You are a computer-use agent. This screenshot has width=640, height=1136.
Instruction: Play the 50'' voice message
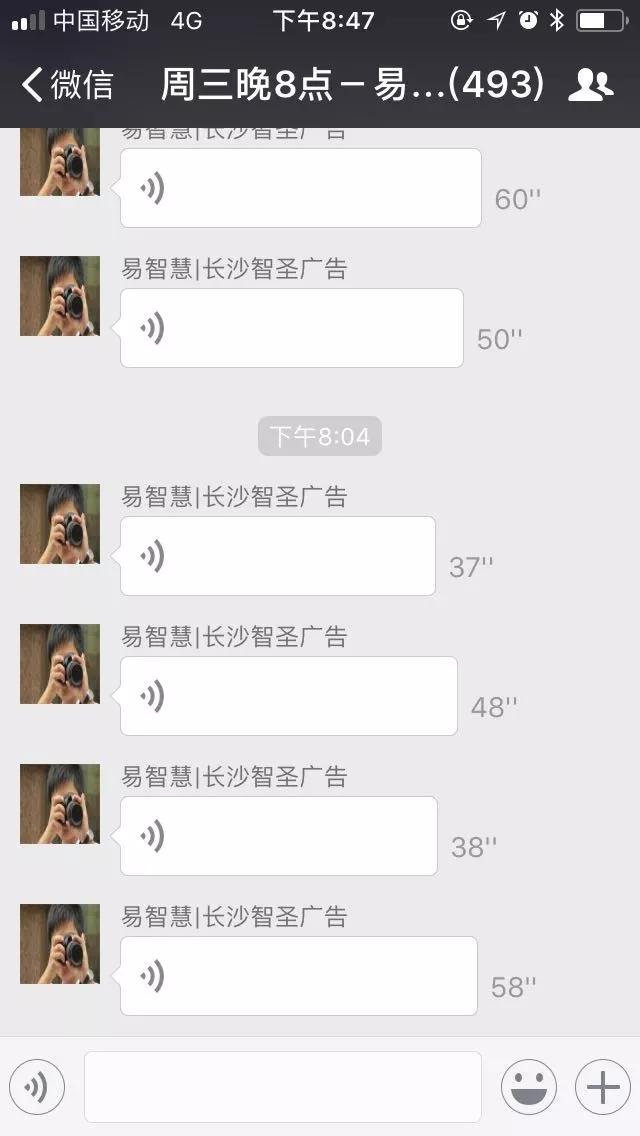pos(291,328)
